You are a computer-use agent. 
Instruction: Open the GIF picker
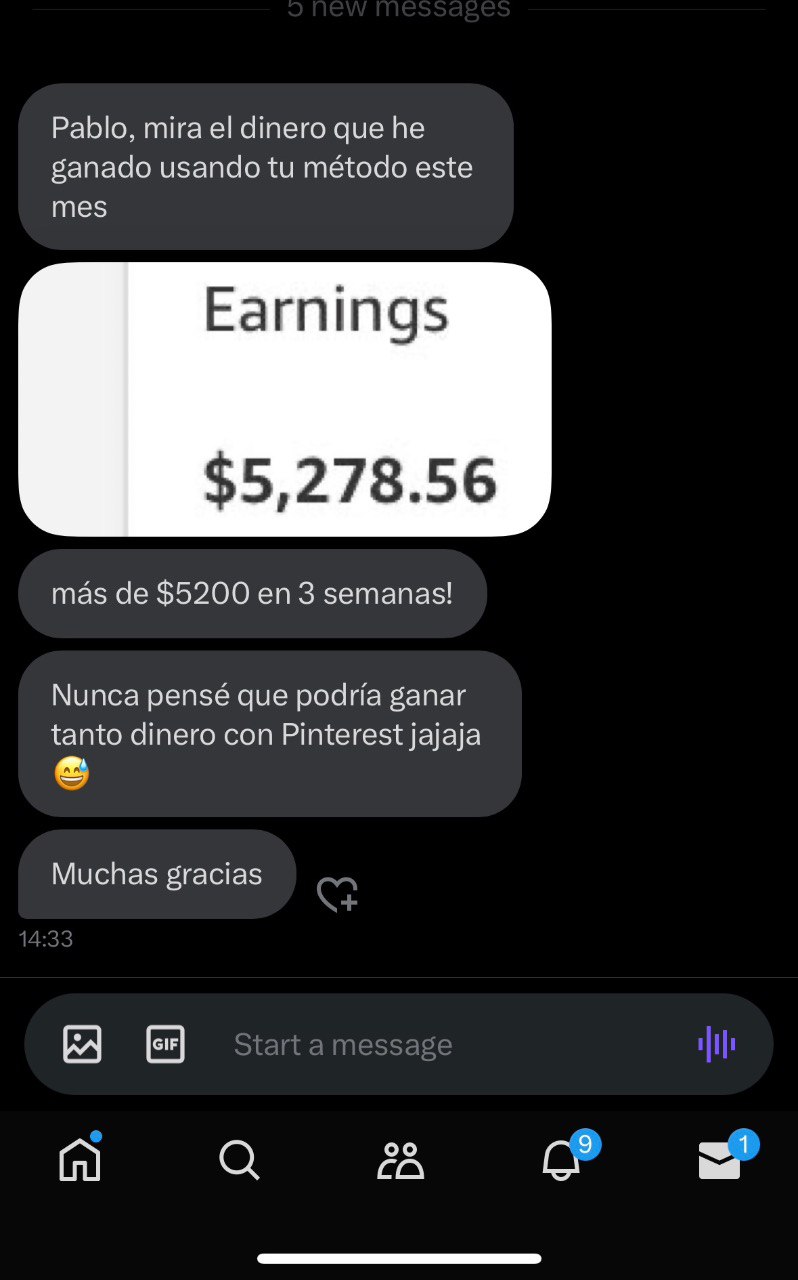(x=165, y=1044)
